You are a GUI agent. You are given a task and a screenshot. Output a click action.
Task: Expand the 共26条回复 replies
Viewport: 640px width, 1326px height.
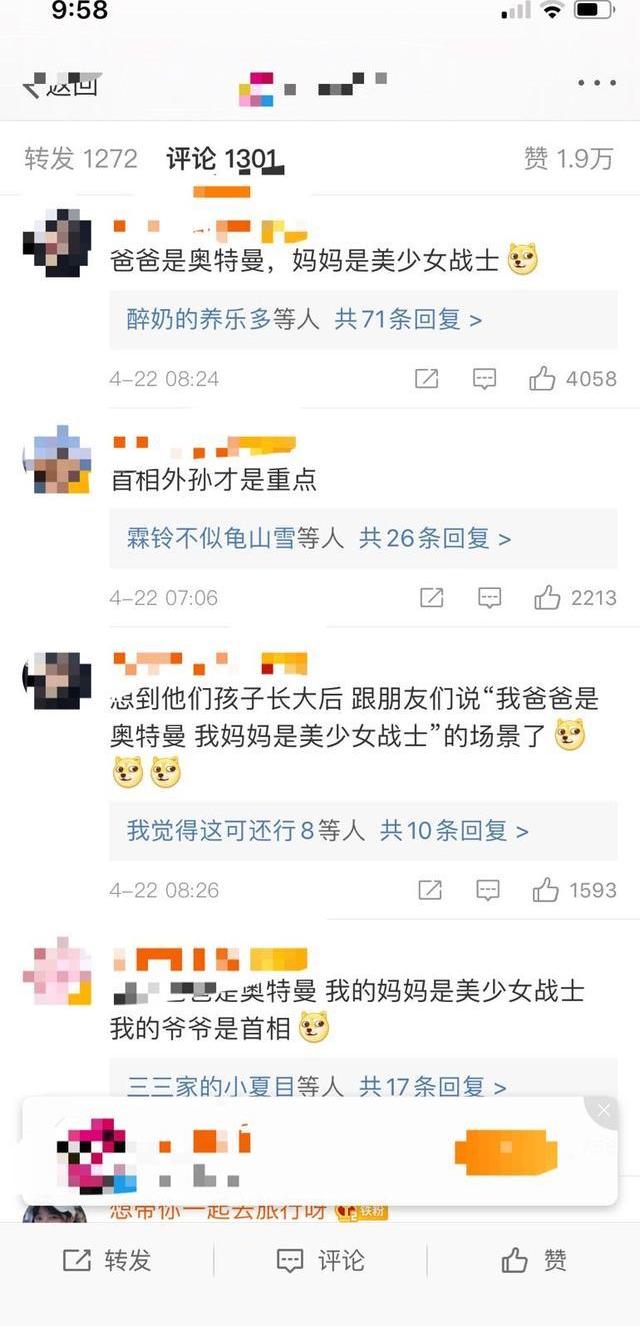coord(435,538)
